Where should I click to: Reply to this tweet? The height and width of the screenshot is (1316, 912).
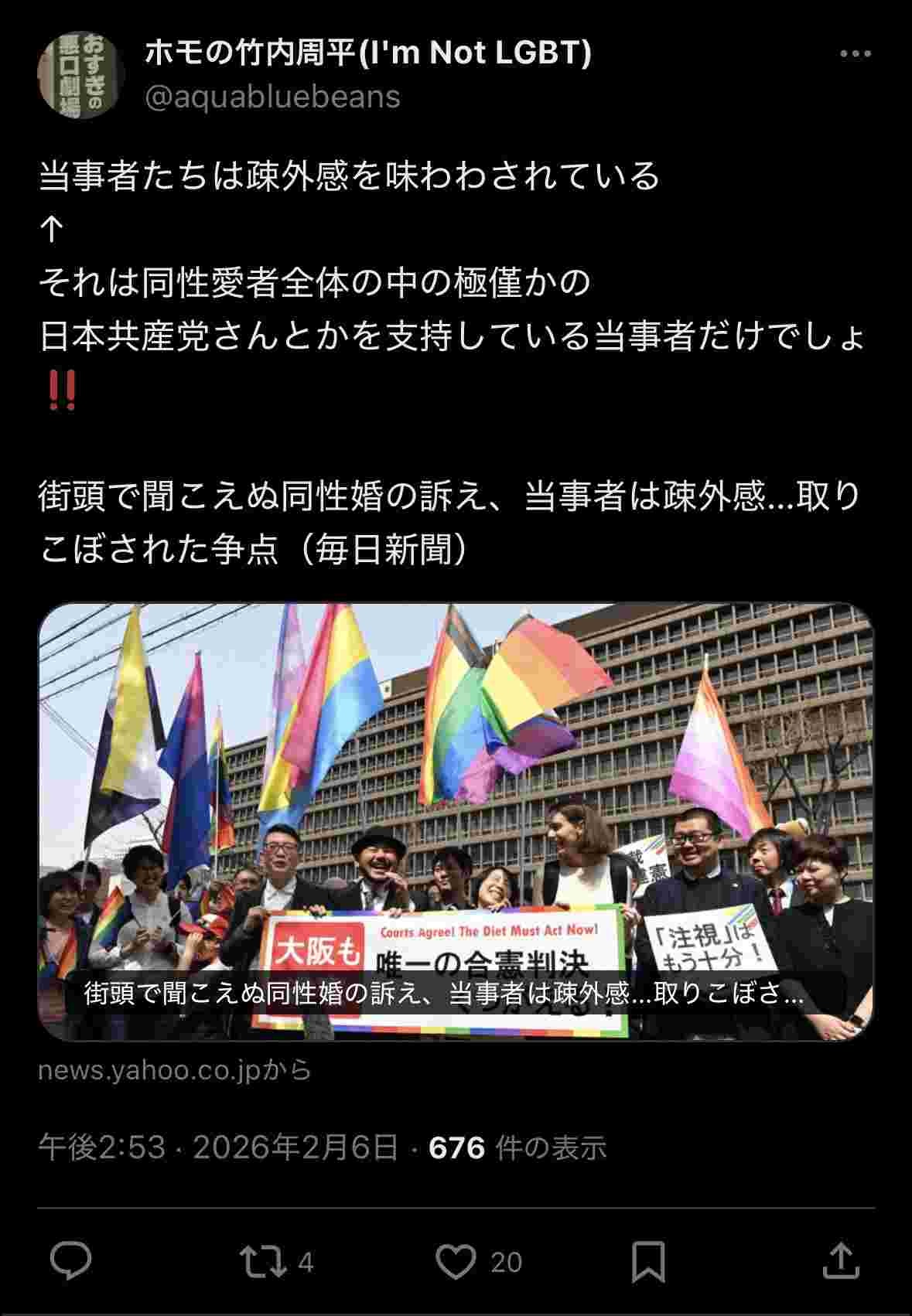[x=71, y=1262]
